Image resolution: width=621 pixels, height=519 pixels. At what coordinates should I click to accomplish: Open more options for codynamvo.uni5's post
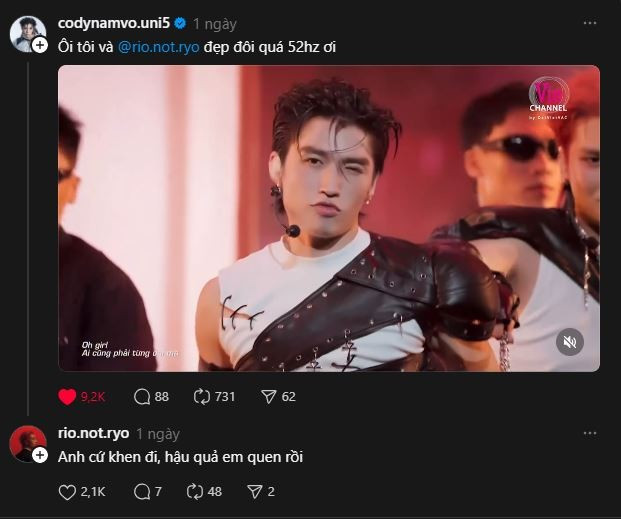589,22
